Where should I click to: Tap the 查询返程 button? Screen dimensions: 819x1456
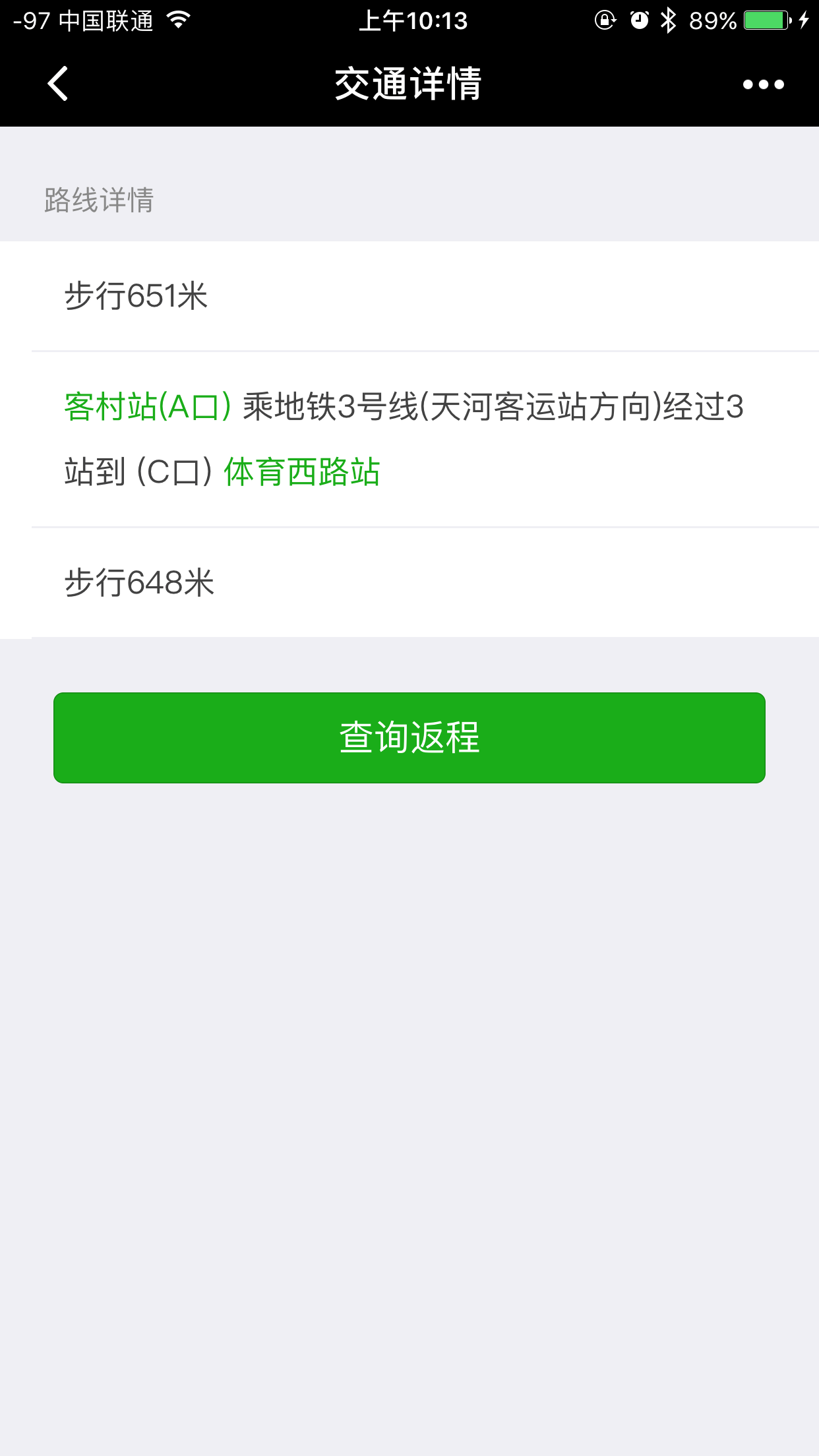click(409, 737)
